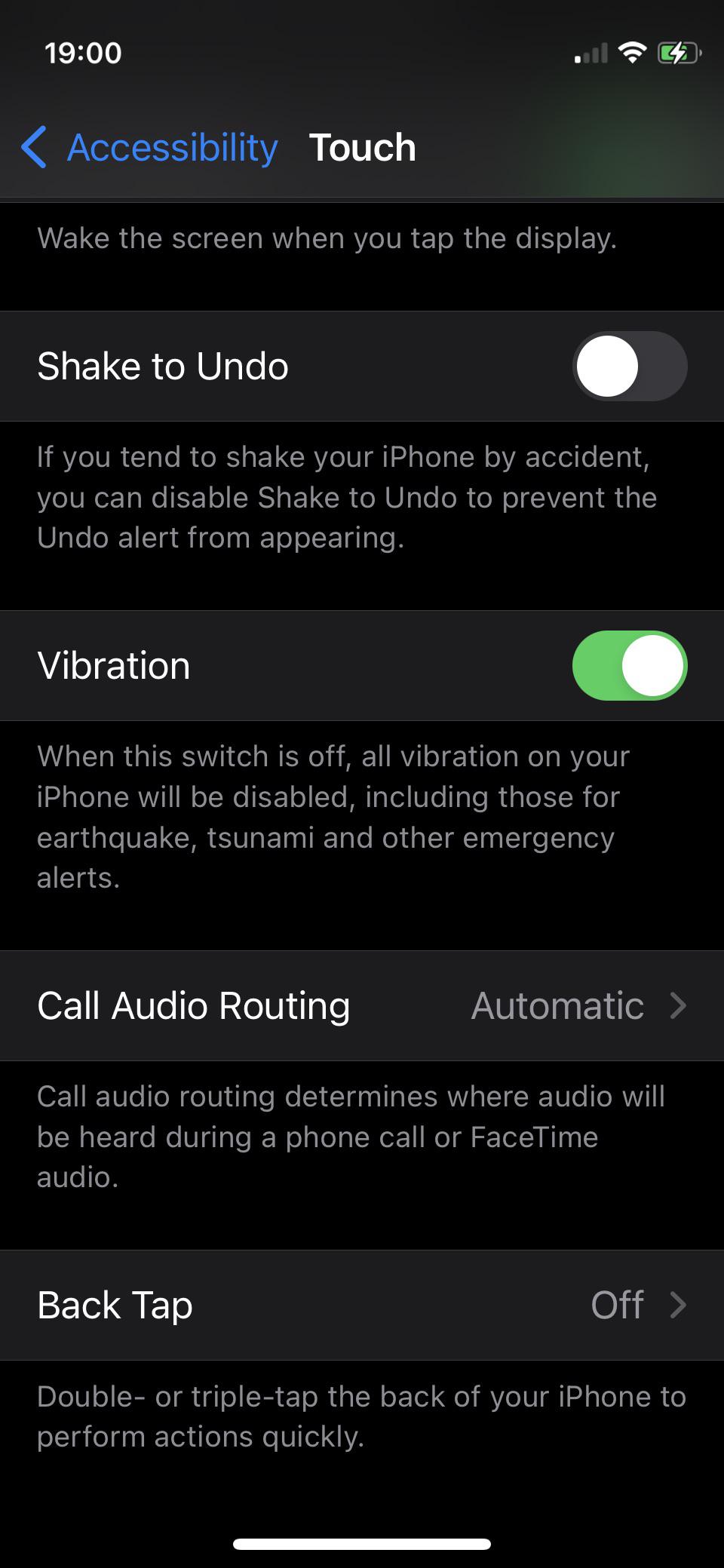Open Call Audio Routing settings
This screenshot has height=1568, width=724.
click(x=362, y=1006)
